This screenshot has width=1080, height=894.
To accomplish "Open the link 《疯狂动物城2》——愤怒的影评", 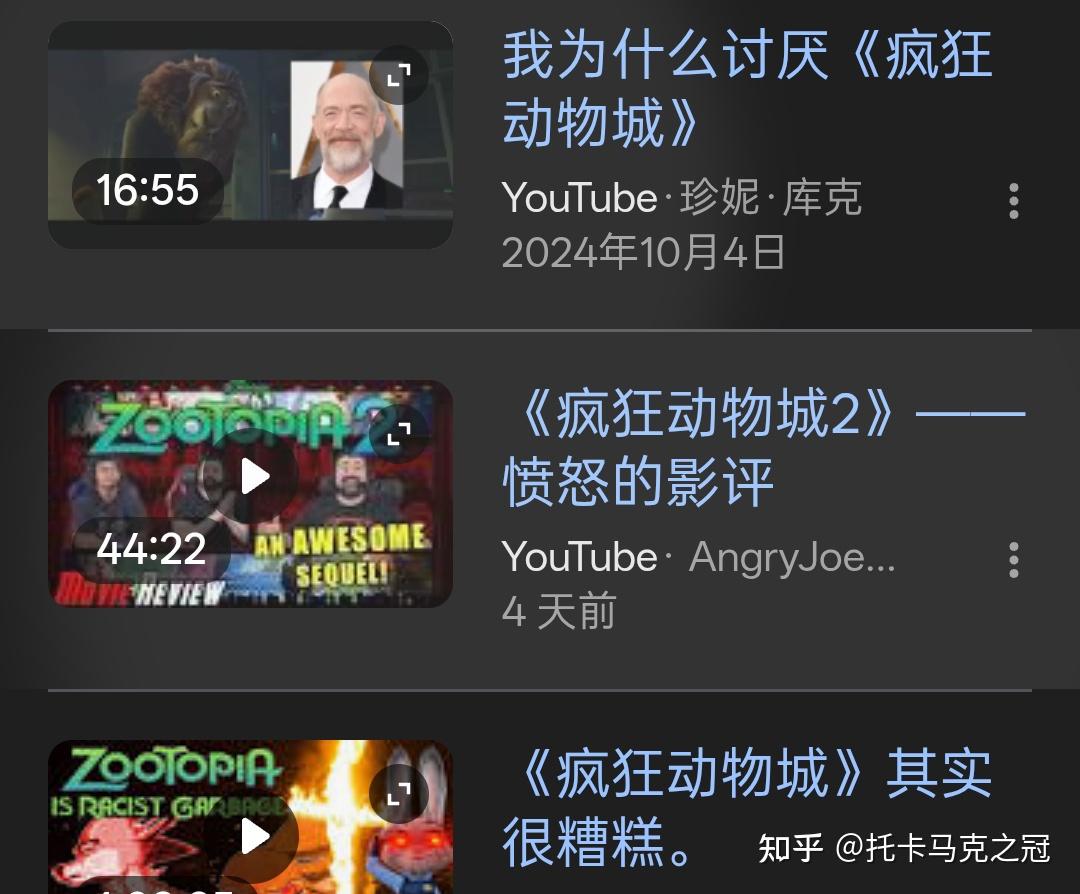I will click(x=764, y=448).
